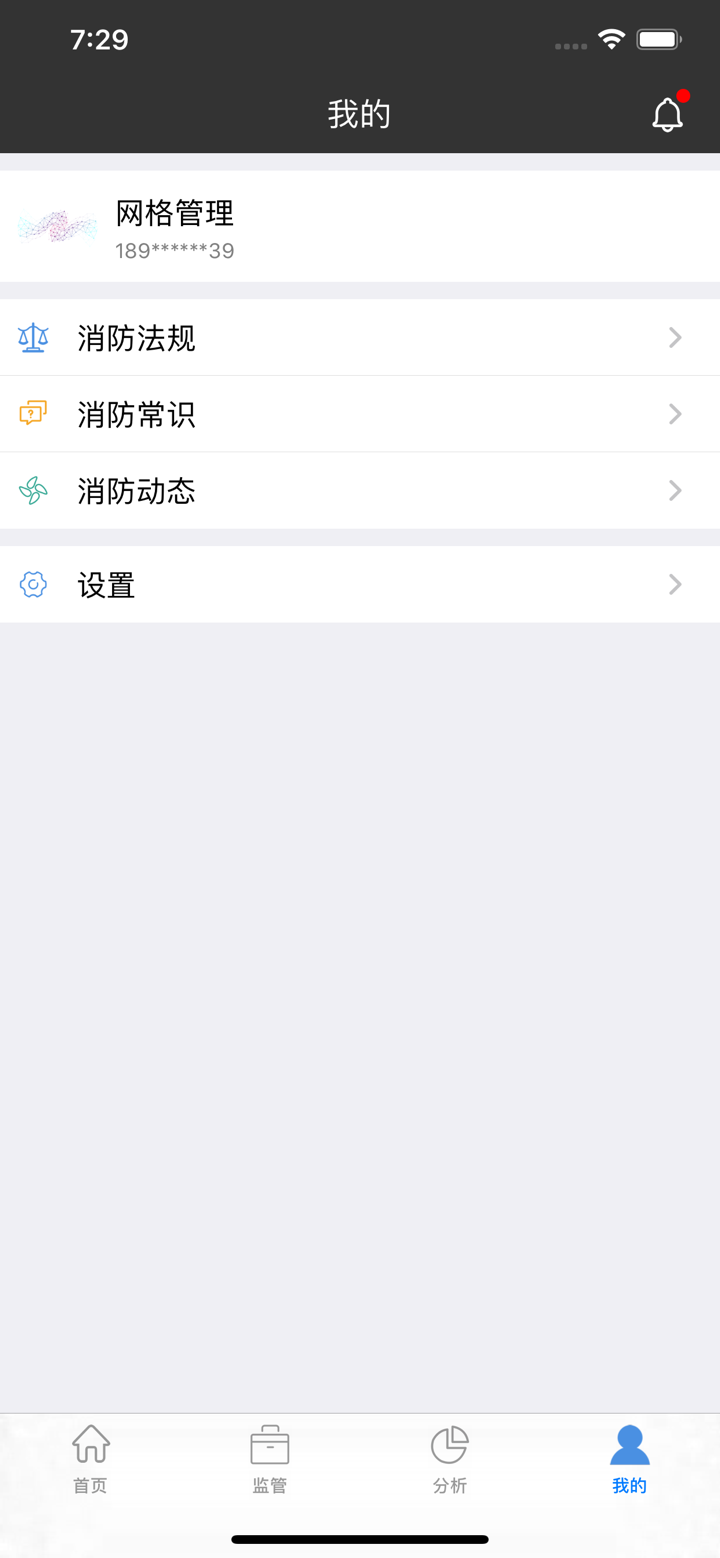The image size is (720, 1558).
Task: Tap the 网格管理 account name
Action: 176,214
